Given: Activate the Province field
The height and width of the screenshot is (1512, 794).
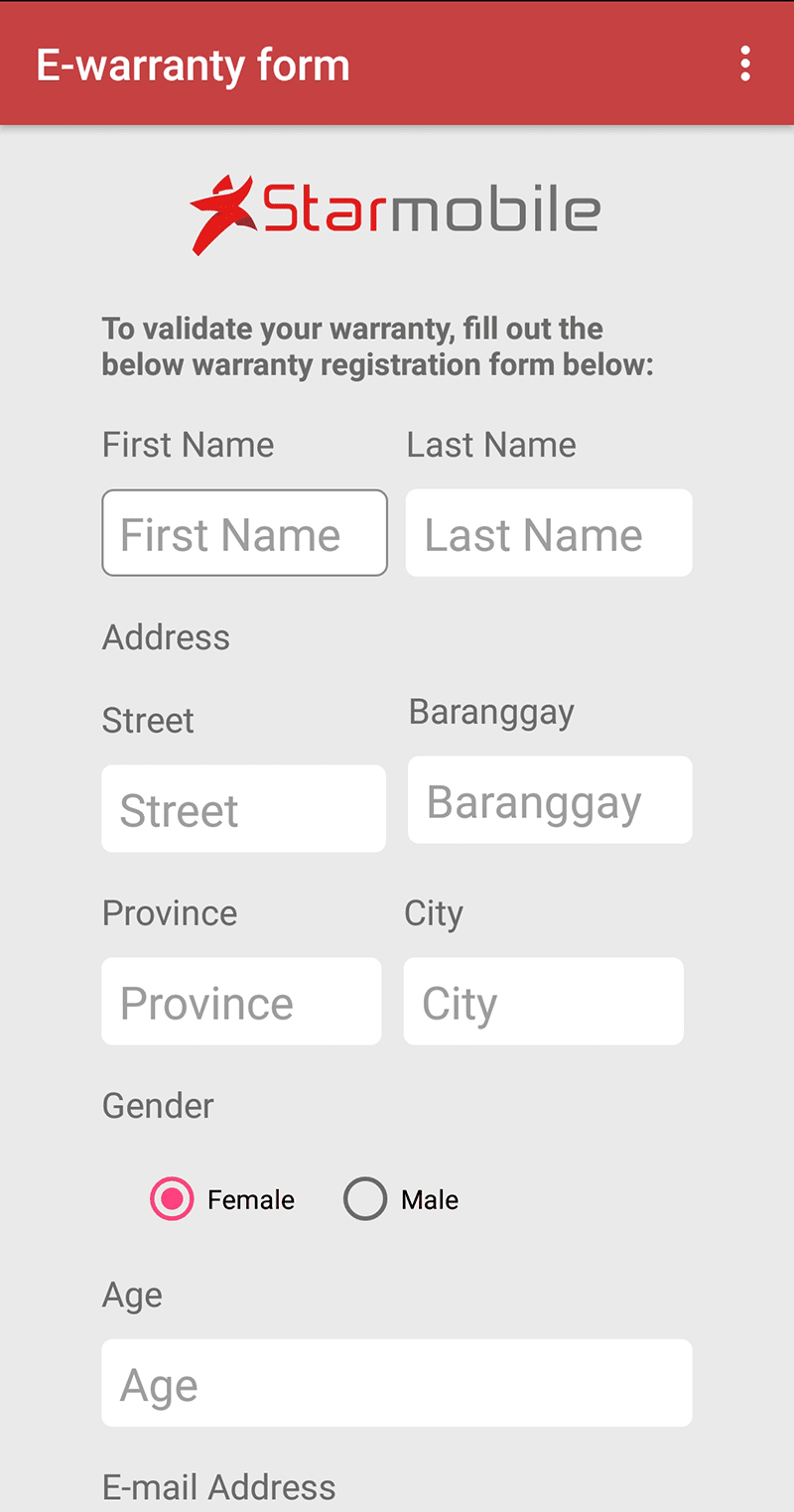Looking at the screenshot, I should (241, 1001).
